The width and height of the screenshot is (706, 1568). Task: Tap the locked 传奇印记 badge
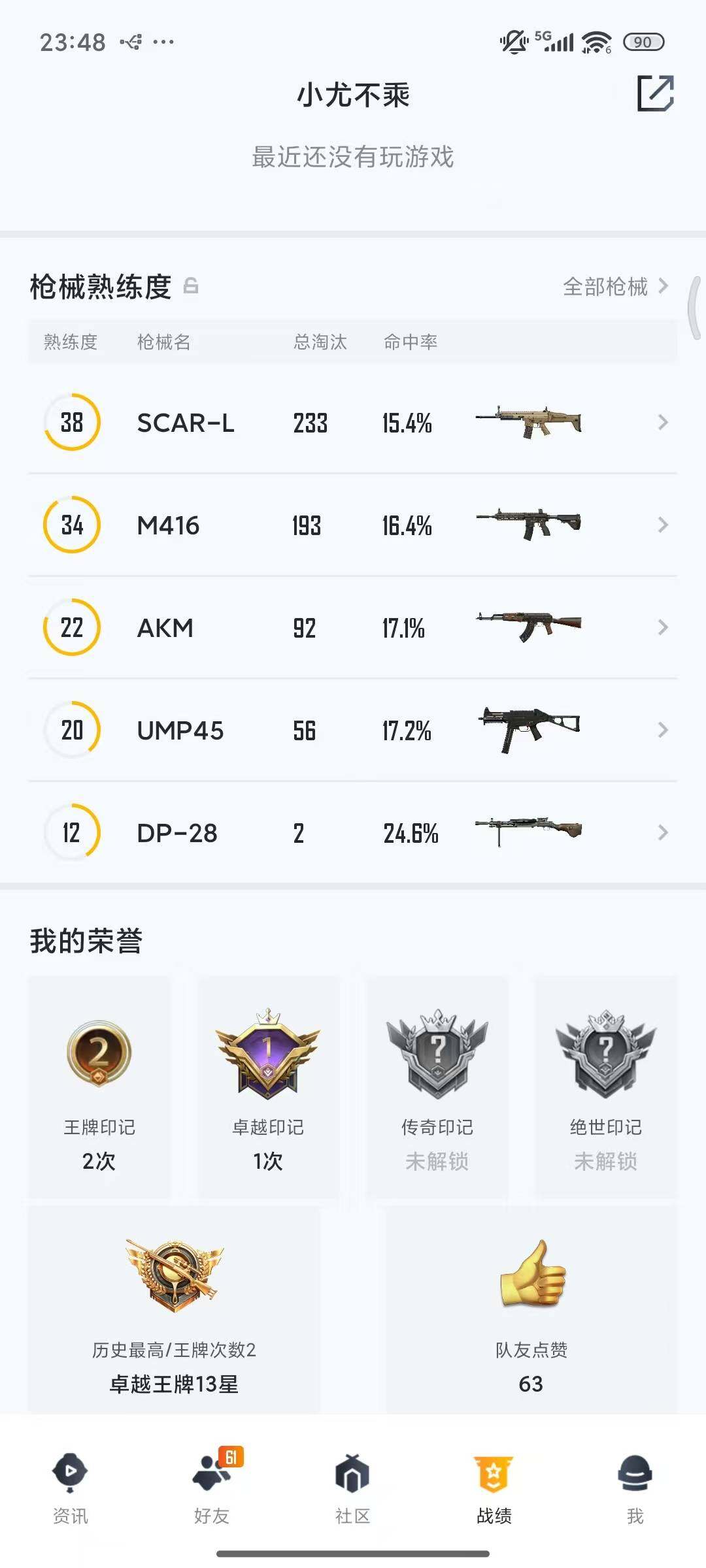(437, 1053)
